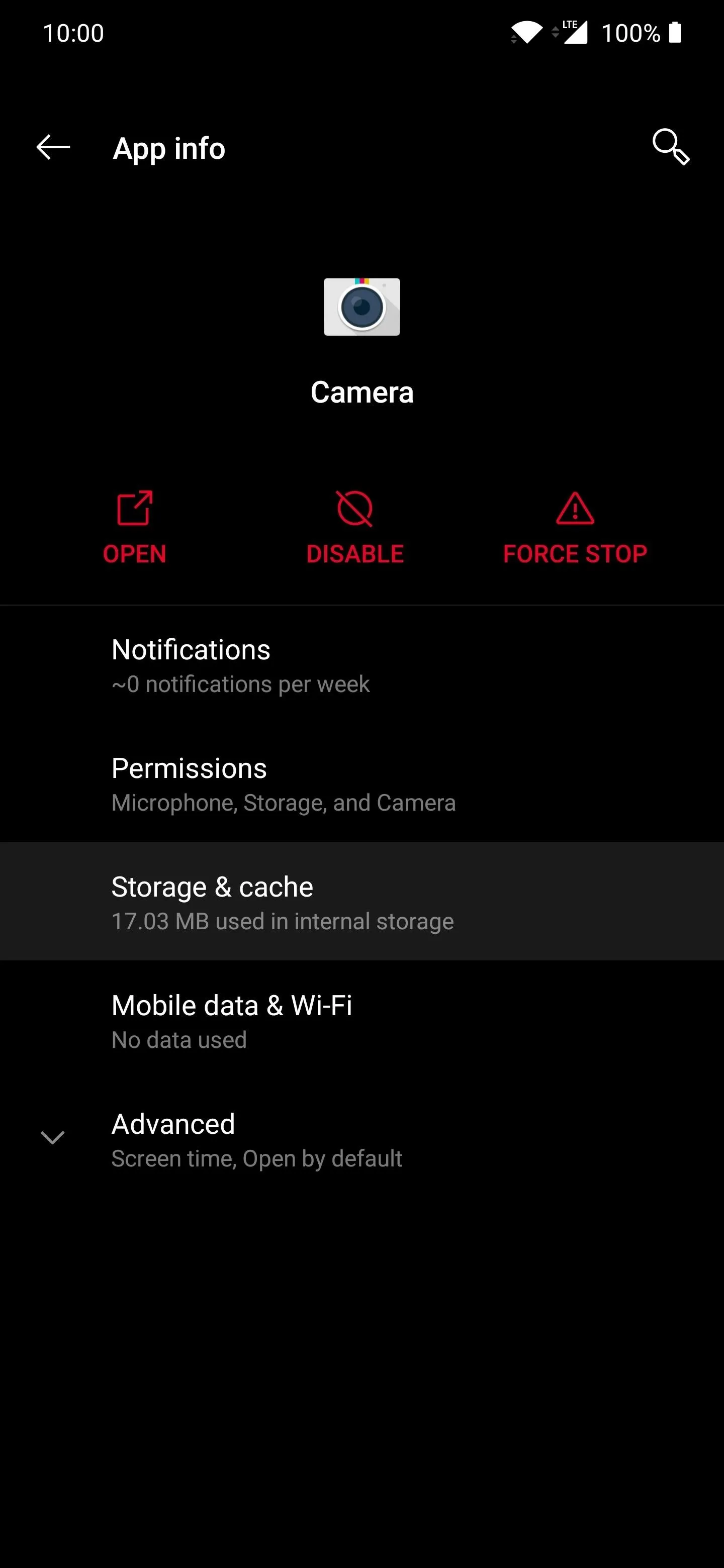The width and height of the screenshot is (724, 1568).
Task: Go back from App info
Action: [53, 147]
